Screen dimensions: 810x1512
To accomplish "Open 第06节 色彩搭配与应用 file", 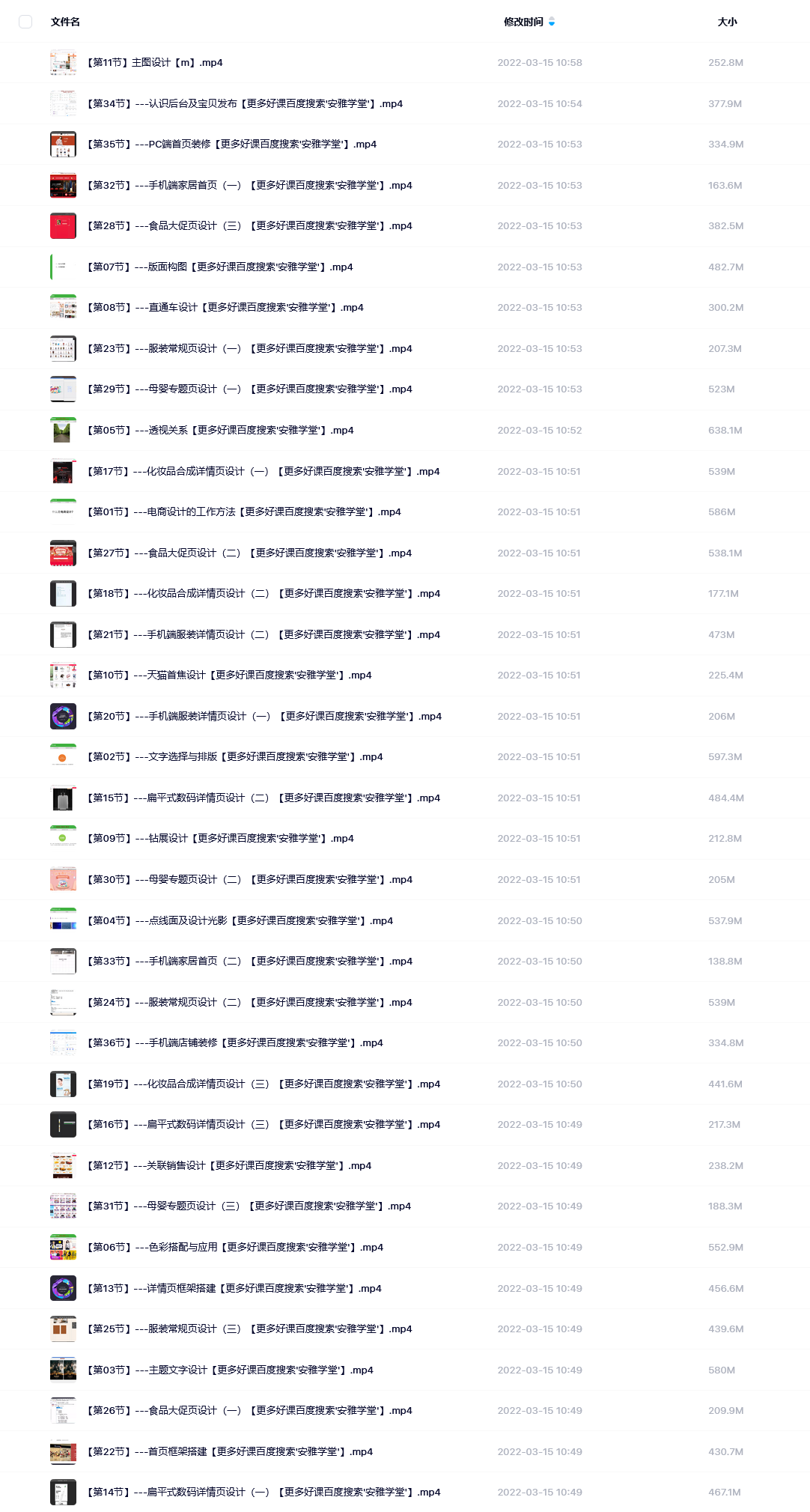I will click(234, 1248).
